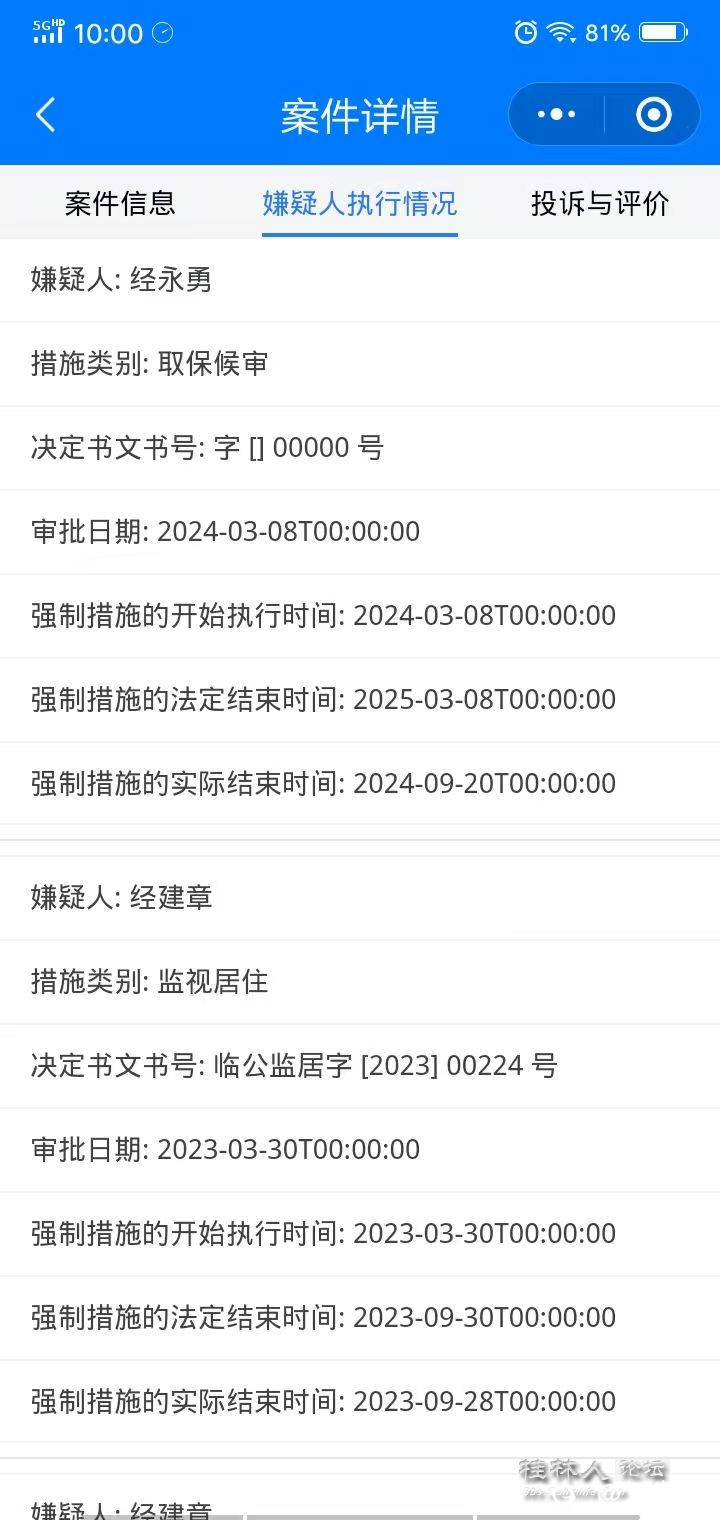The height and width of the screenshot is (1520, 720).
Task: Open the 投诉与评价 tab
Action: [600, 204]
